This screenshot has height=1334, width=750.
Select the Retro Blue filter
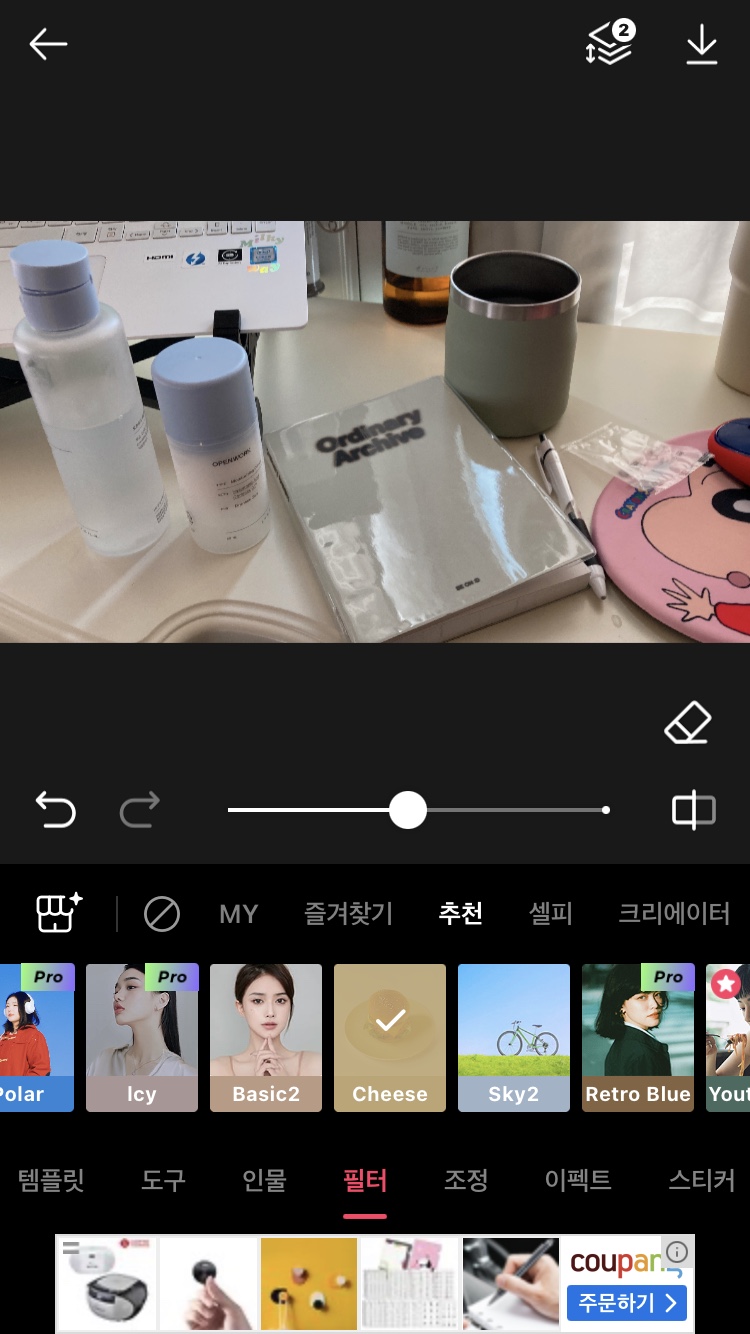coord(638,1037)
